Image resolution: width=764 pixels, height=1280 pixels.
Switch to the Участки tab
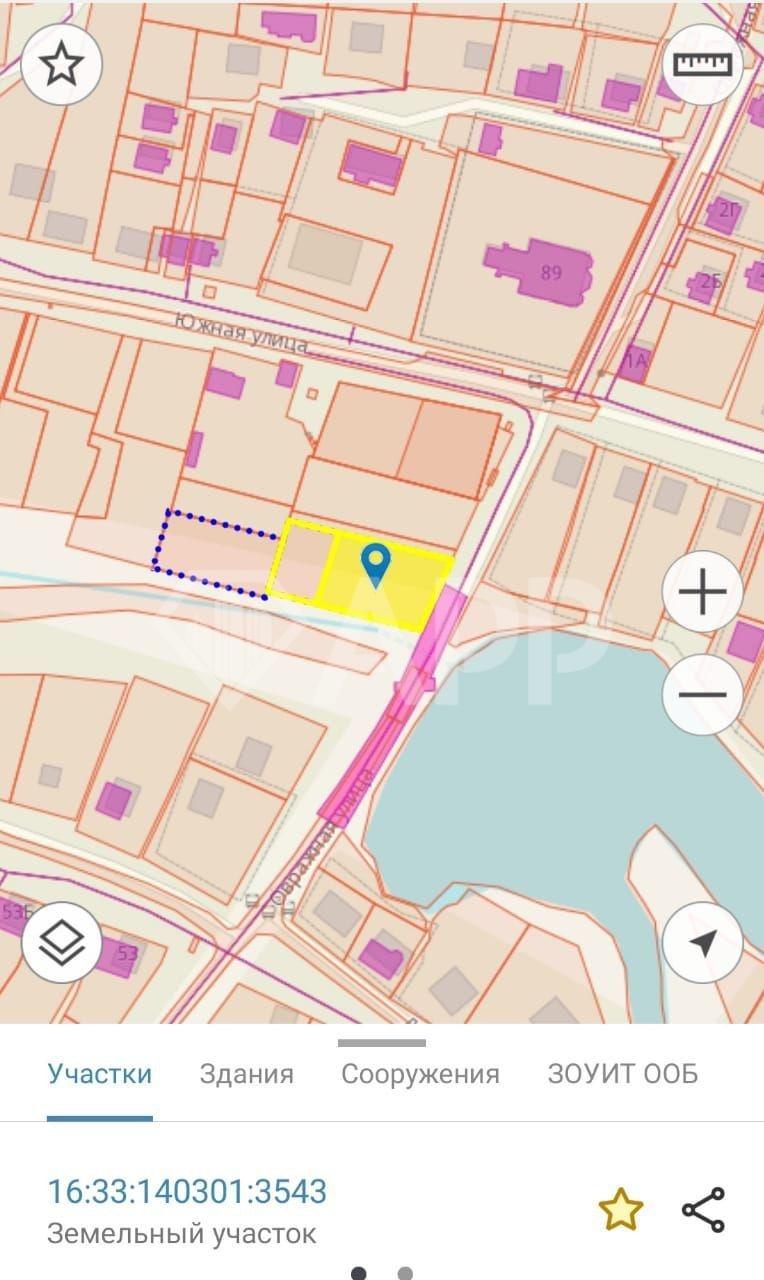tap(100, 1074)
